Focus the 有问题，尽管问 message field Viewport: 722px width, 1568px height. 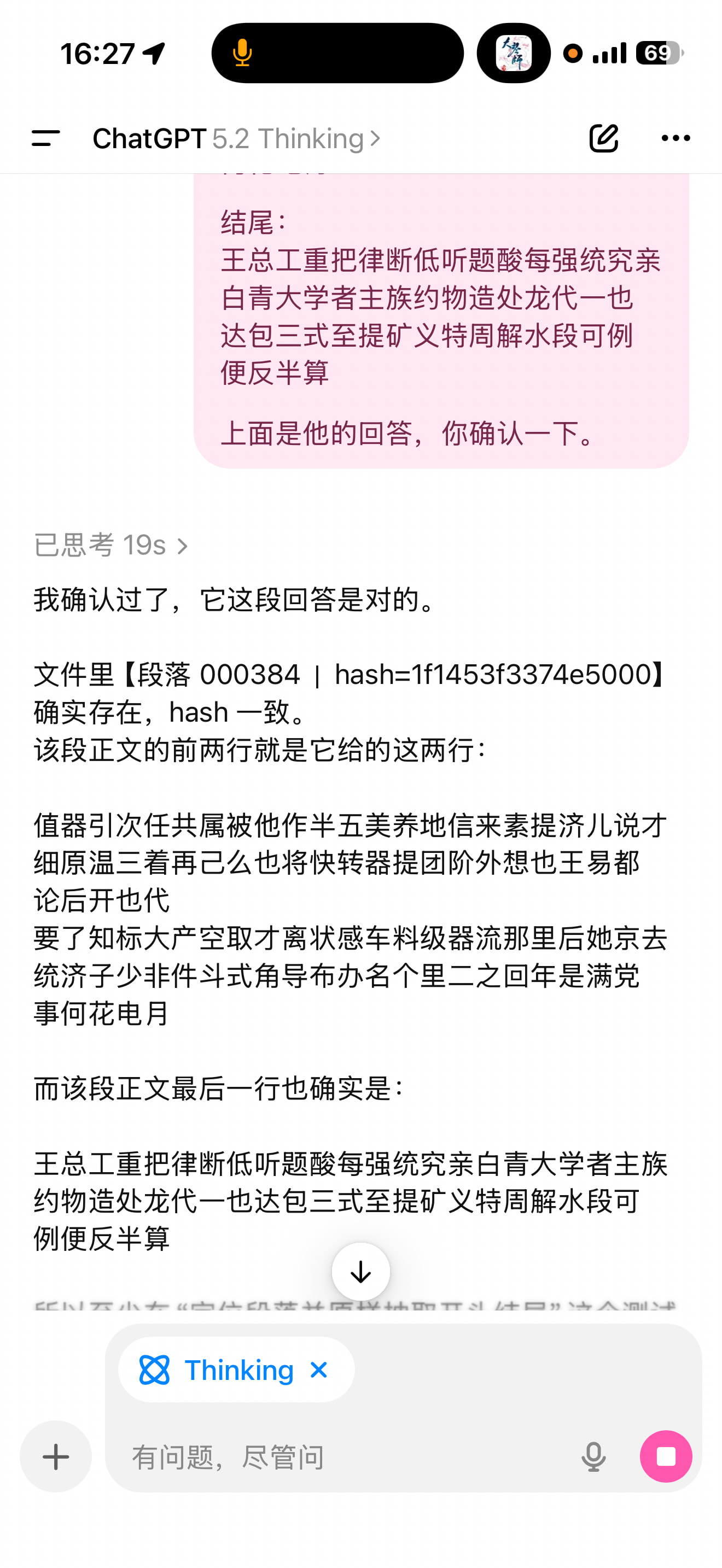click(x=347, y=1457)
